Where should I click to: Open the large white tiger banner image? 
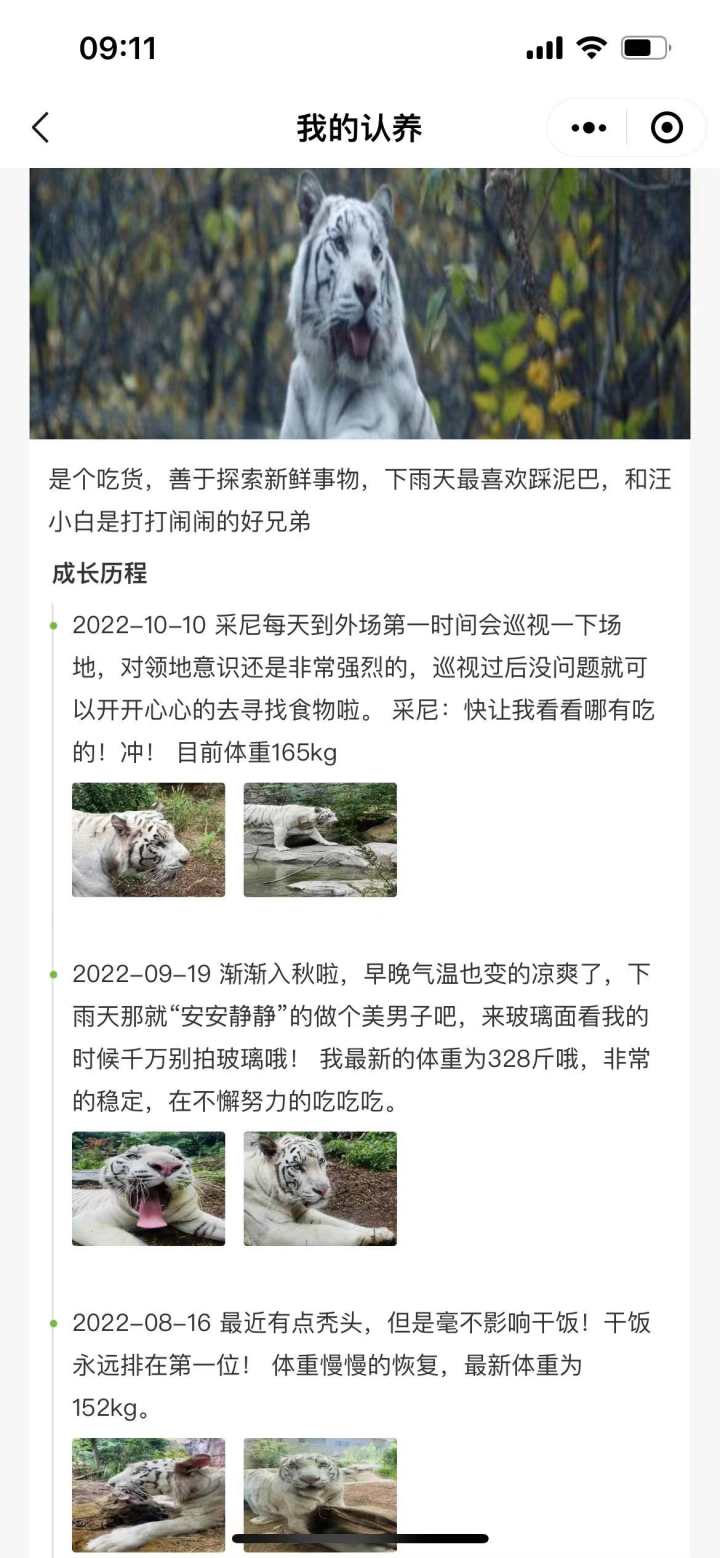tap(360, 303)
